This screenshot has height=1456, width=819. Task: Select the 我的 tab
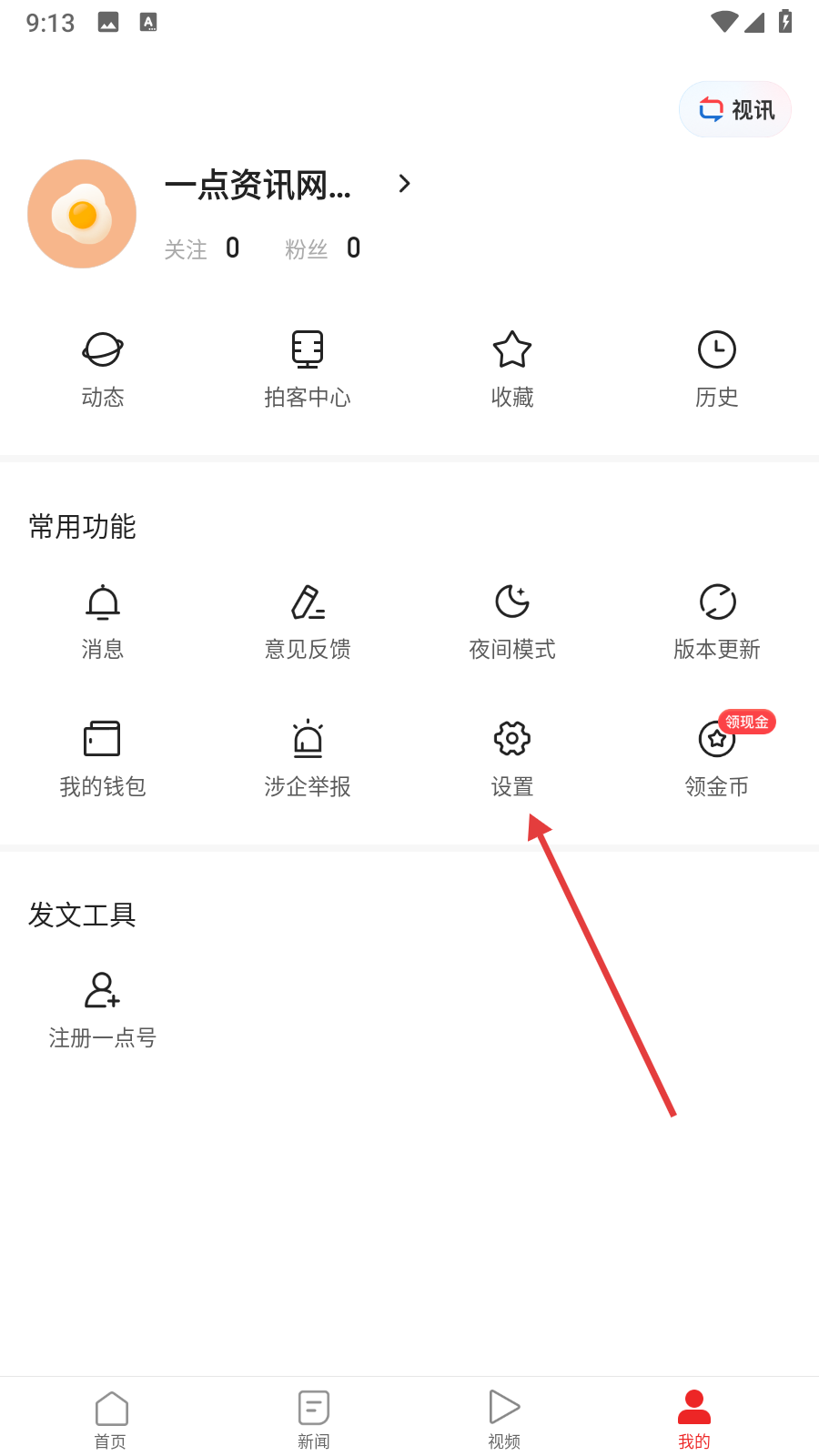pos(694,1419)
